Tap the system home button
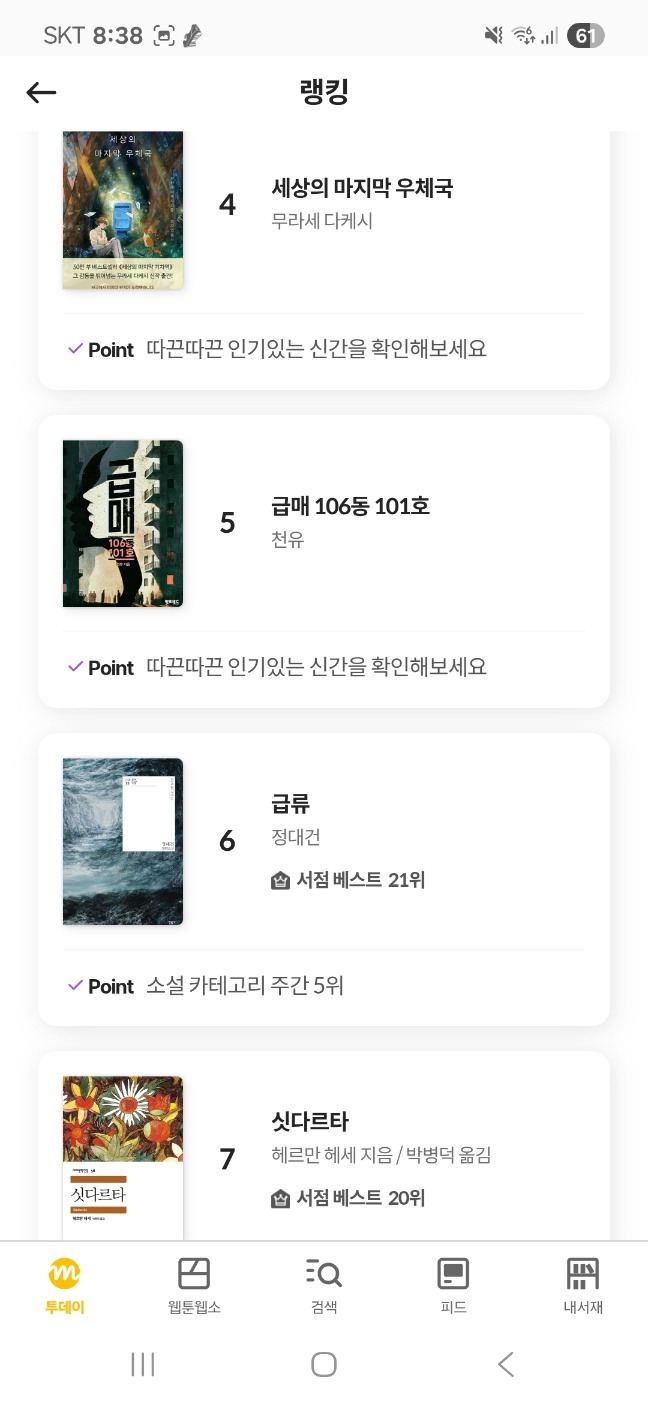 pos(324,1364)
